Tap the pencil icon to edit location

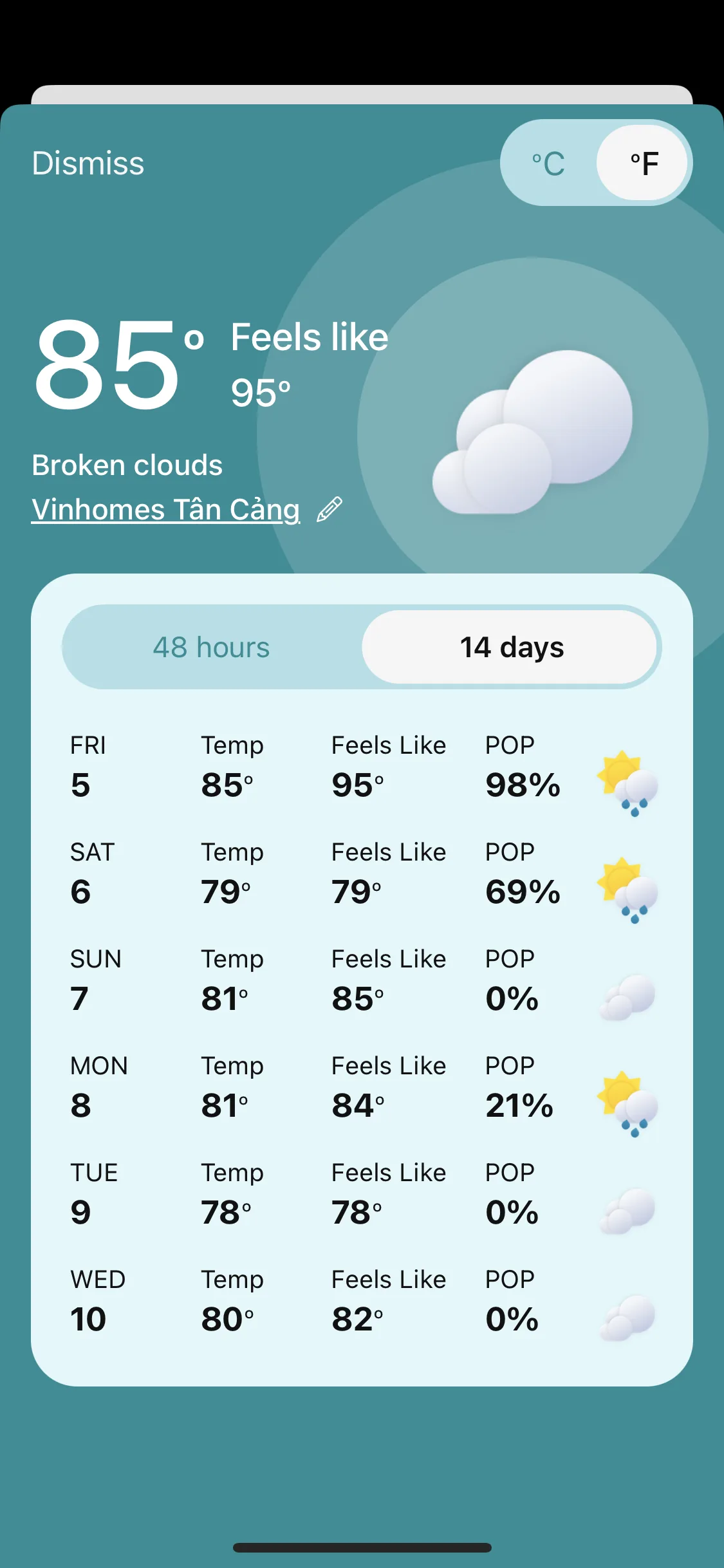click(330, 510)
